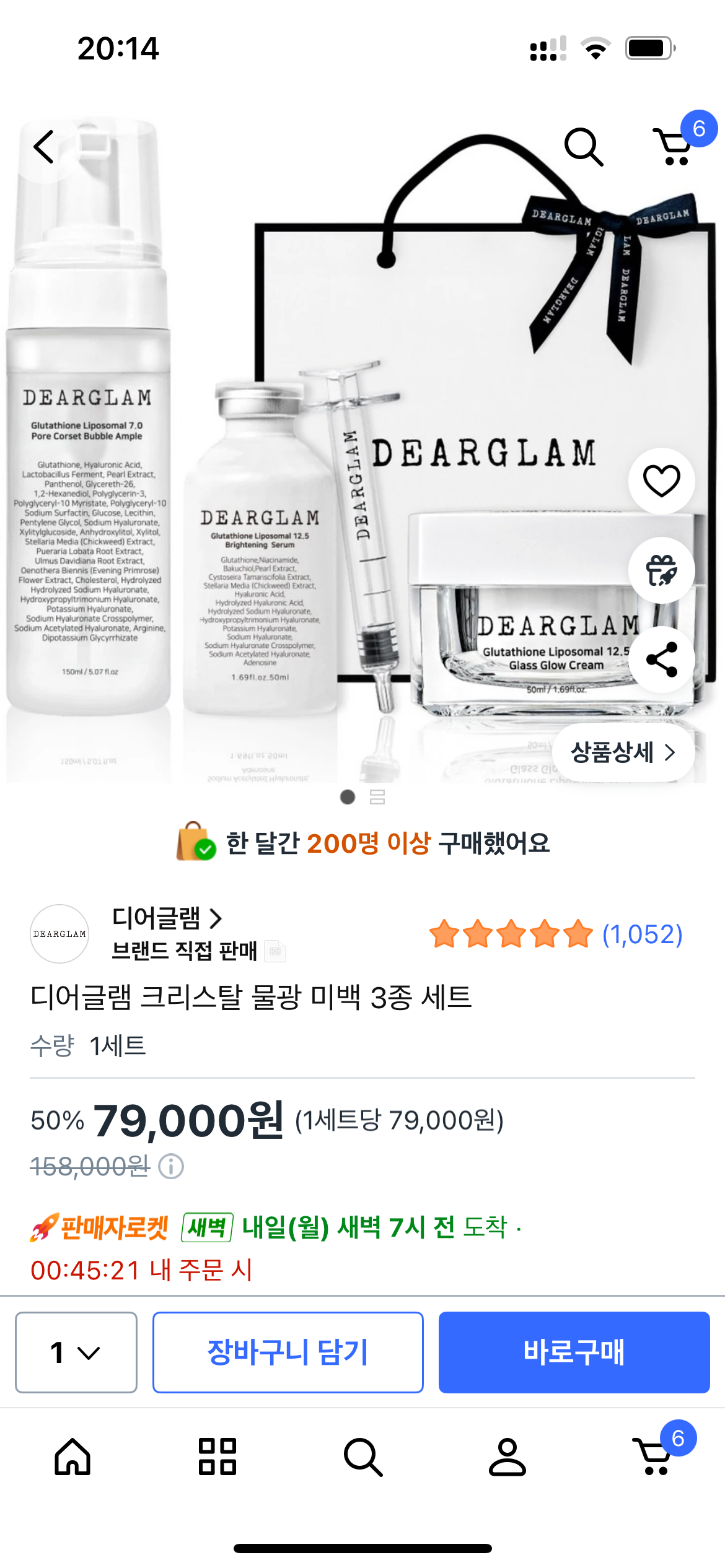Buy now with 바로구매
Image resolution: width=725 pixels, height=1568 pixels.
(574, 1352)
